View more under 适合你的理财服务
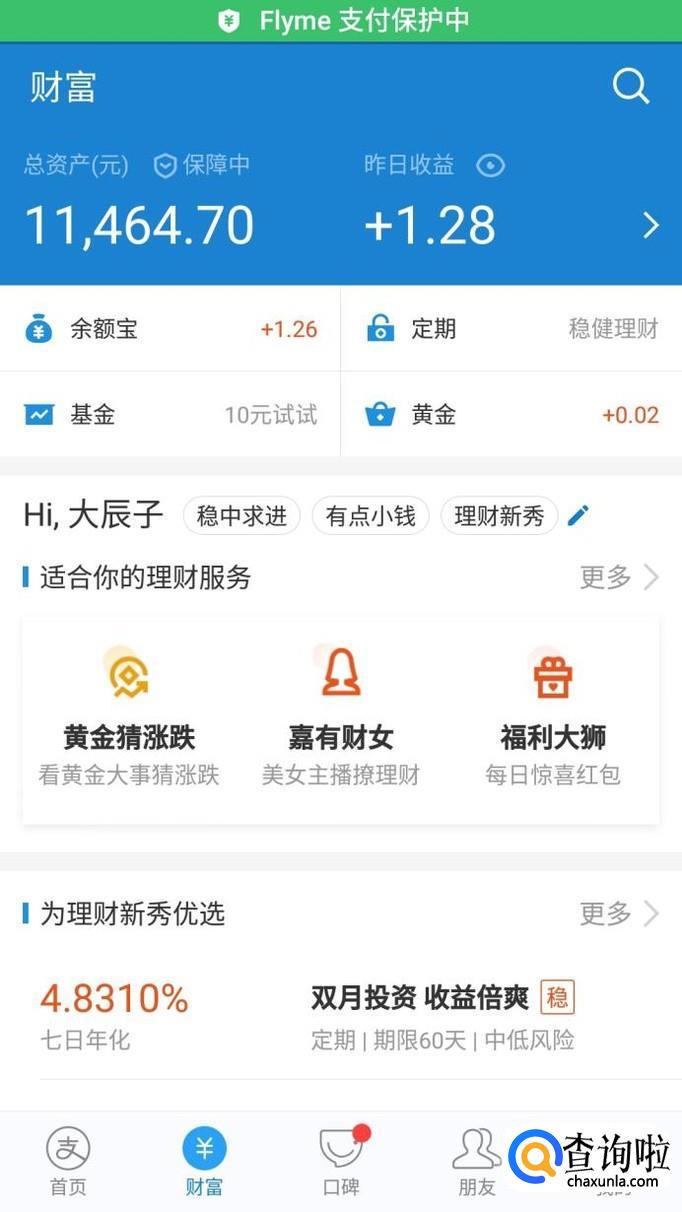The height and width of the screenshot is (1212, 682). tap(619, 577)
